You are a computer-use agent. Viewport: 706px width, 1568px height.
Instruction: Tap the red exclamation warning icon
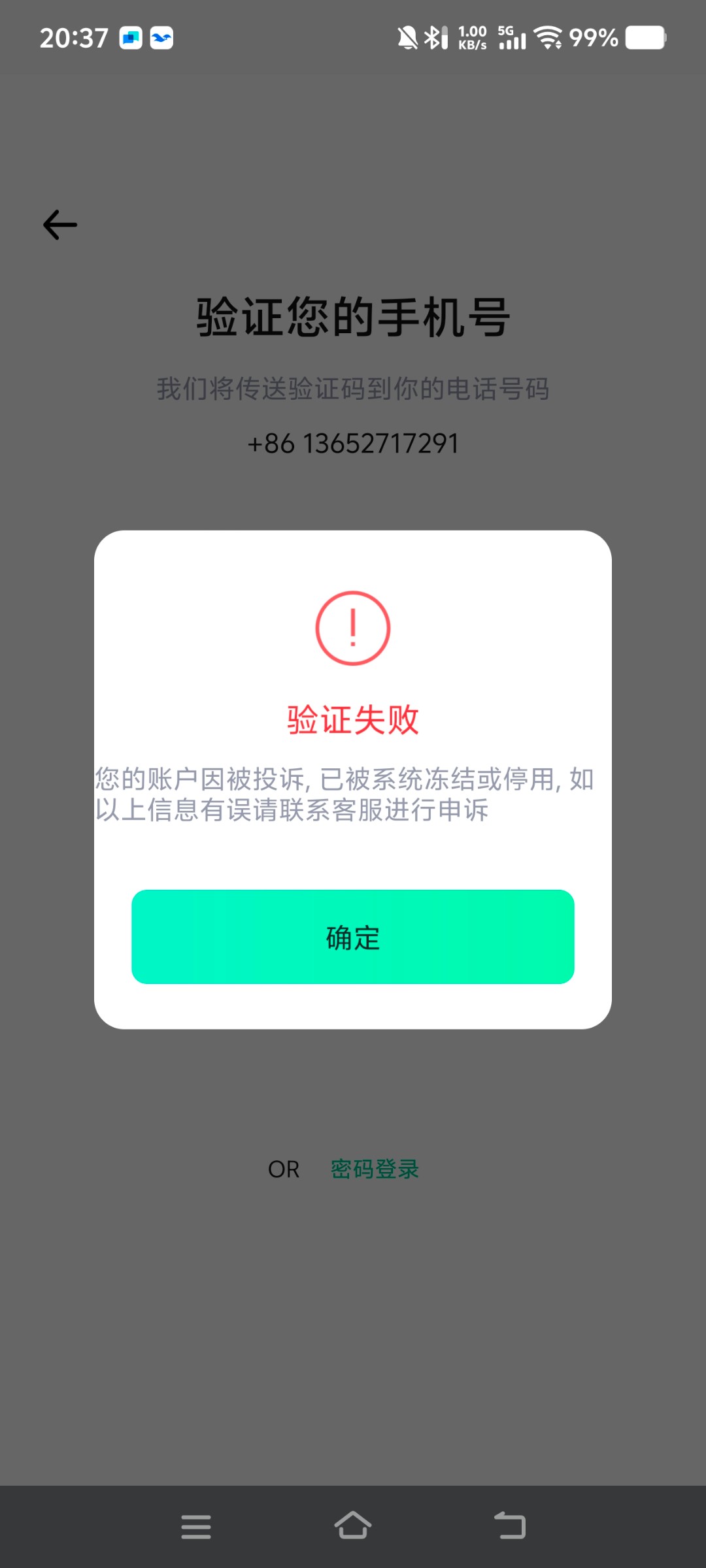[352, 629]
